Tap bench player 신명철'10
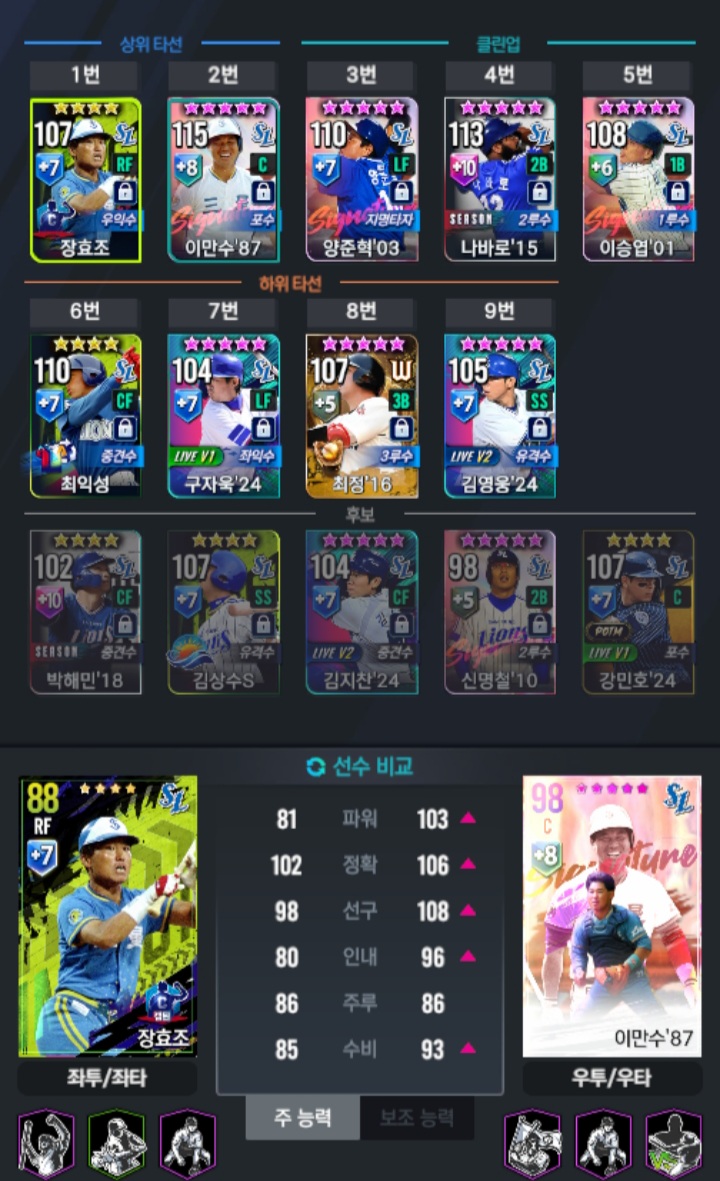Screen dimensions: 720x1181 tap(500, 612)
